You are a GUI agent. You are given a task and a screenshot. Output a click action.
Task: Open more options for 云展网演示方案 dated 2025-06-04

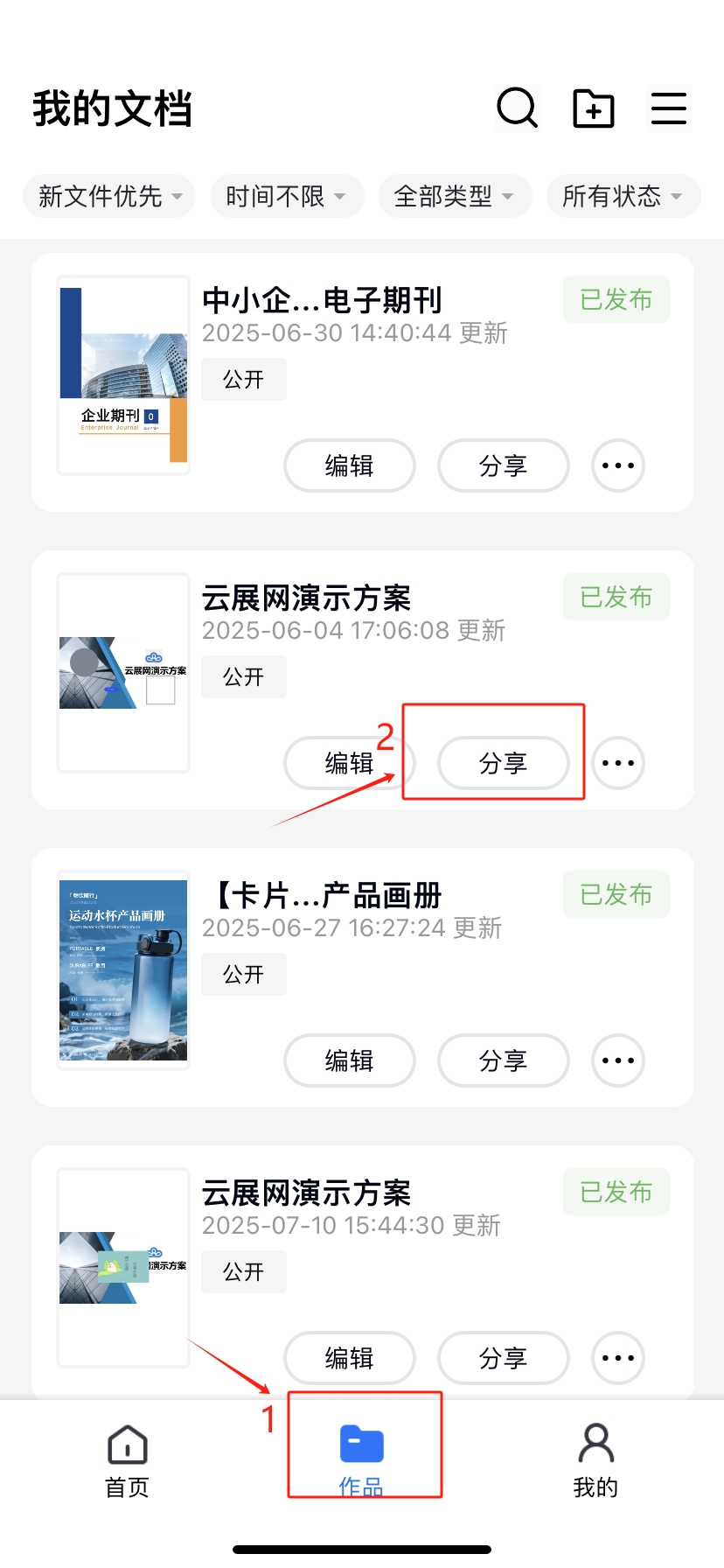[618, 763]
